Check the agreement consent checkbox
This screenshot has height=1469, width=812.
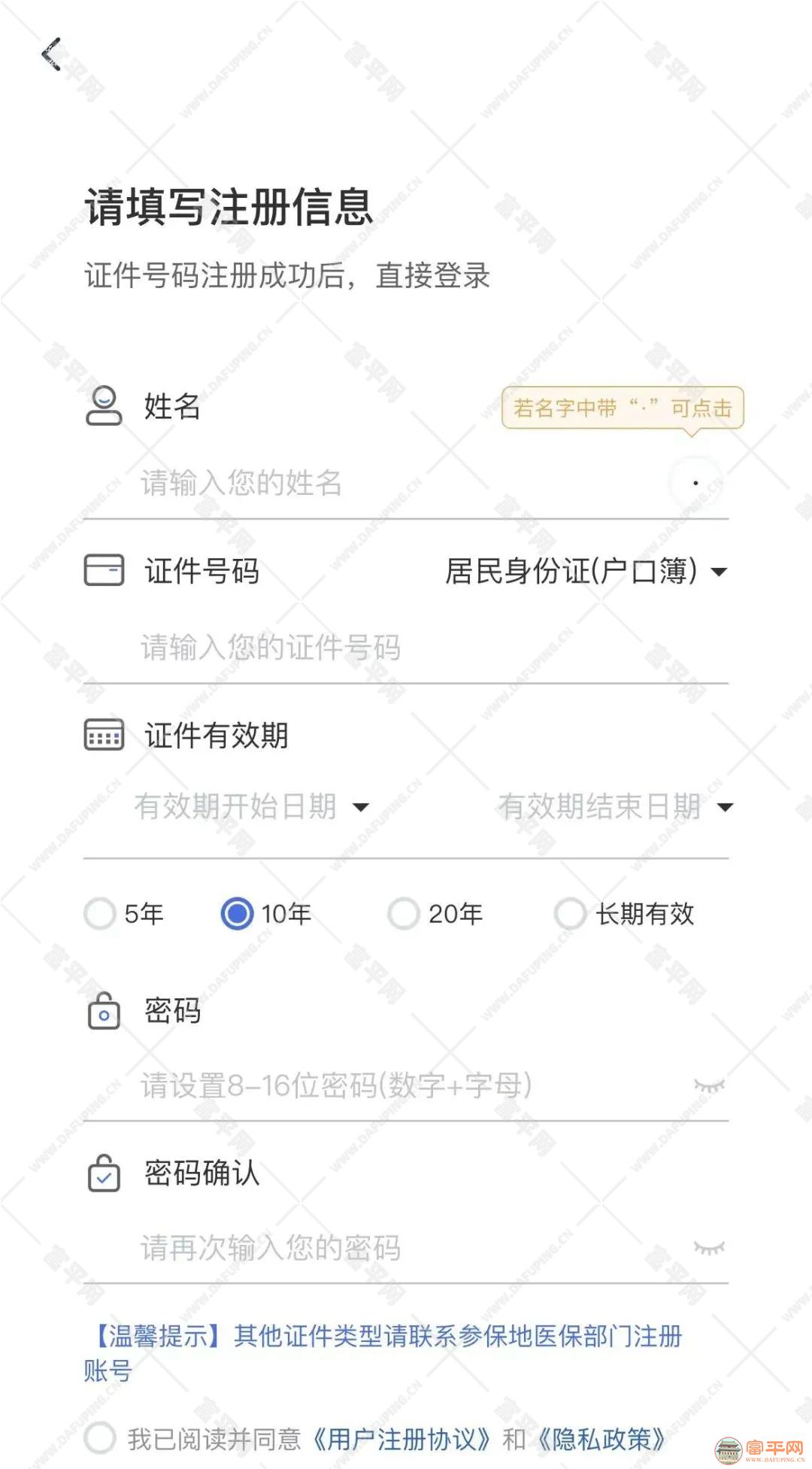point(100,1438)
